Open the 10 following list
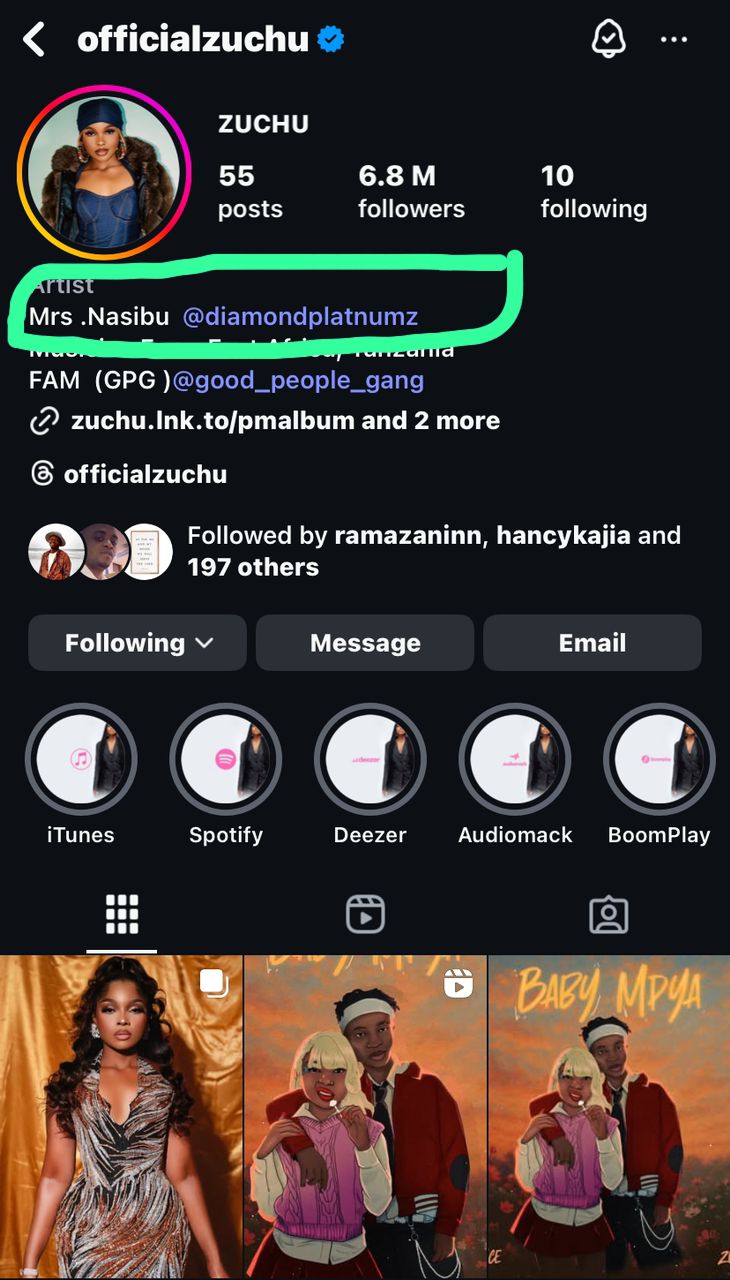 coord(593,191)
